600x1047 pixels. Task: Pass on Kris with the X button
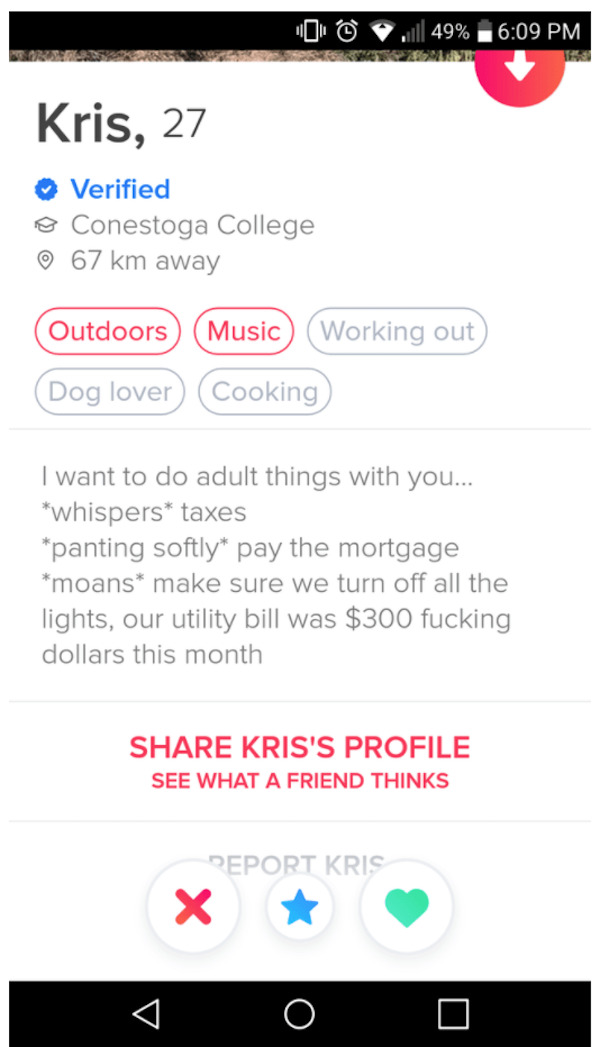[x=193, y=906]
